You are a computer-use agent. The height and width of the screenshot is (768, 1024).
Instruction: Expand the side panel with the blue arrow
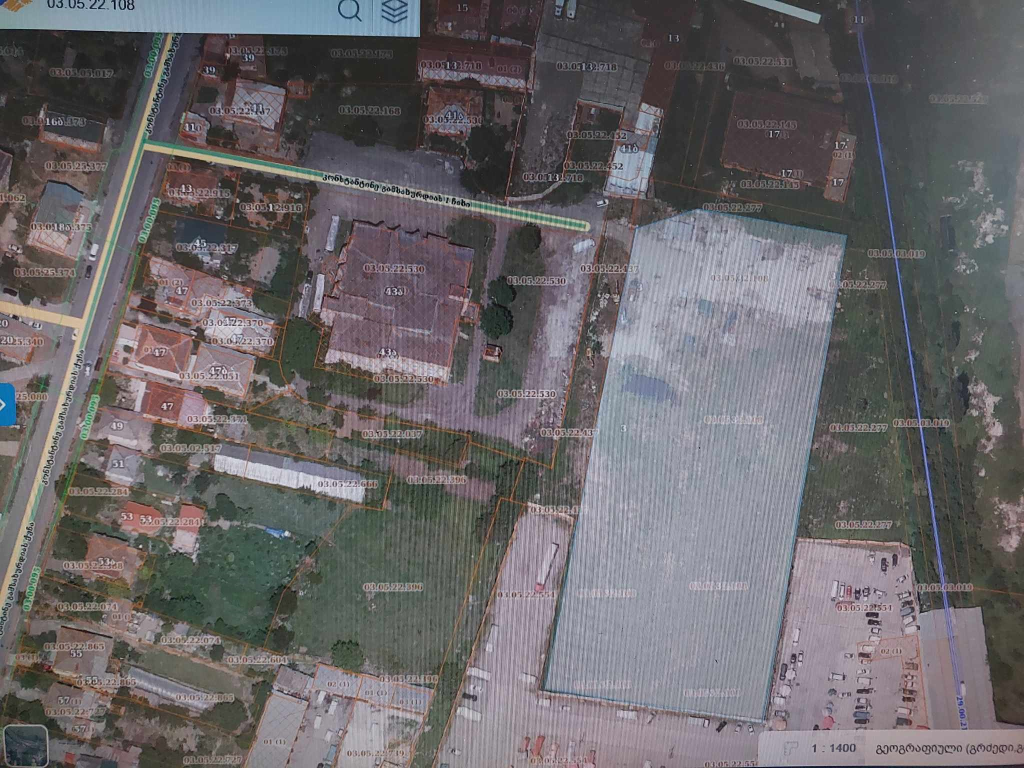[x=7, y=405]
